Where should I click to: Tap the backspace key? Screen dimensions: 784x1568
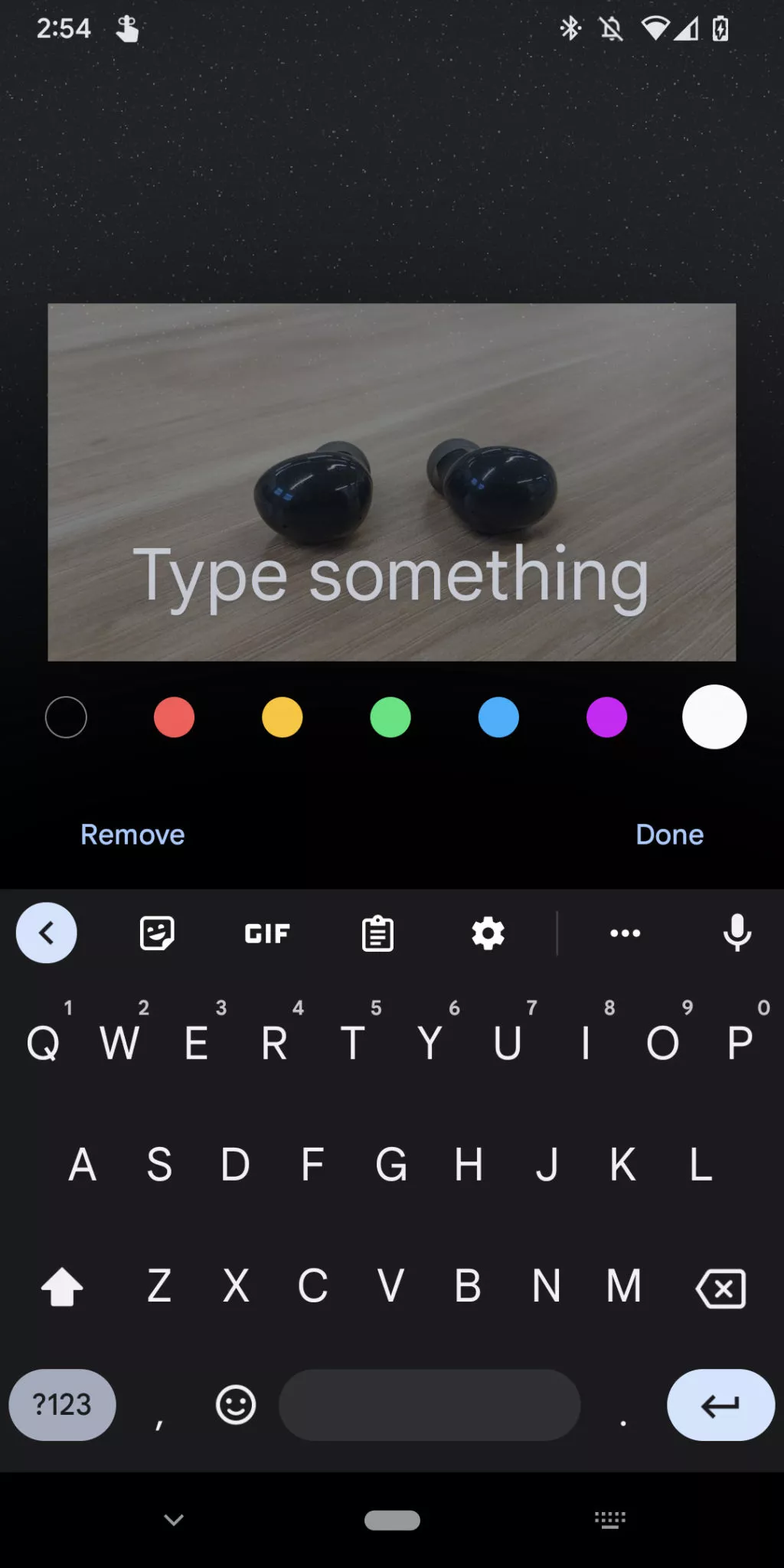720,1288
